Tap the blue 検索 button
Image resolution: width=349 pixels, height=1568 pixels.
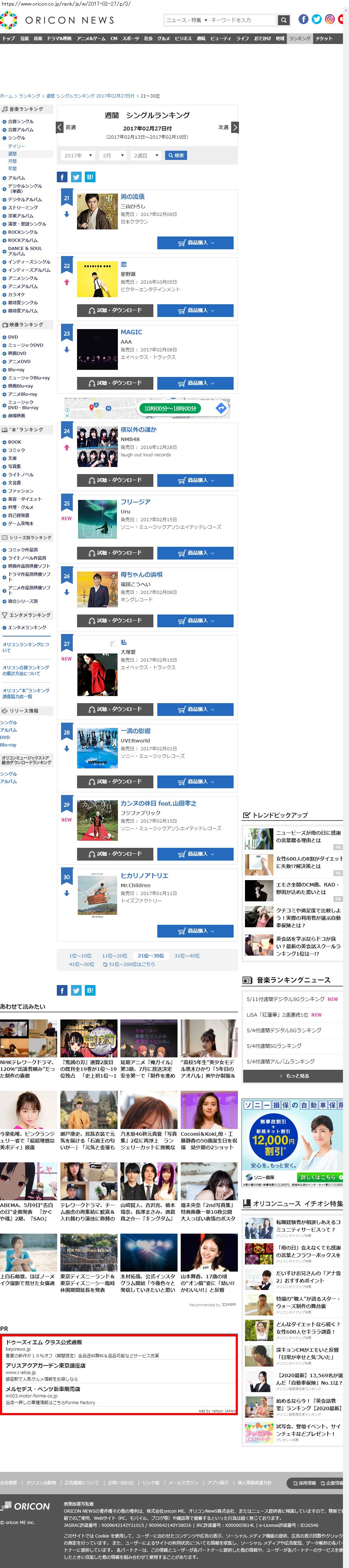tap(176, 155)
